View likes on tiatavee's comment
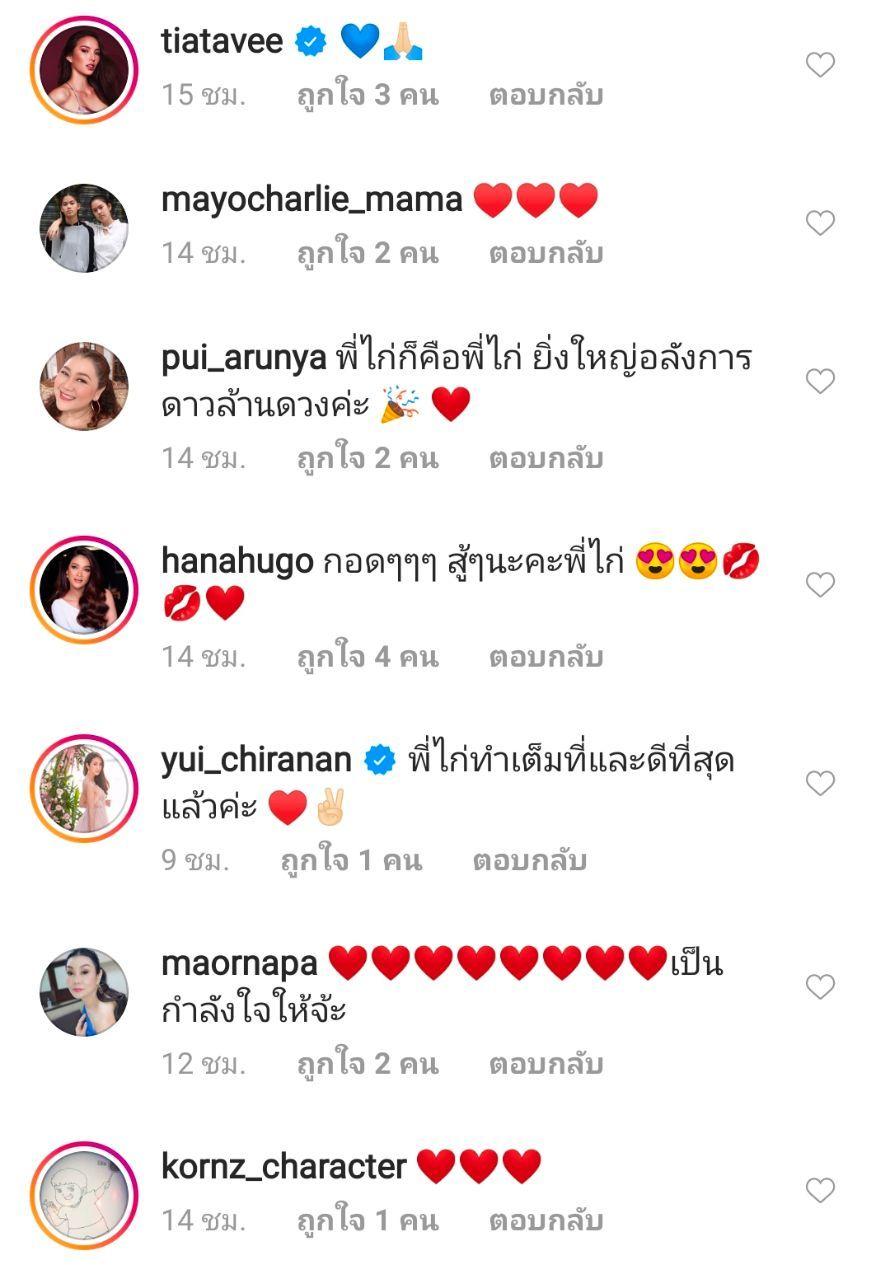Screen dimensions: 890x1280 [367, 96]
